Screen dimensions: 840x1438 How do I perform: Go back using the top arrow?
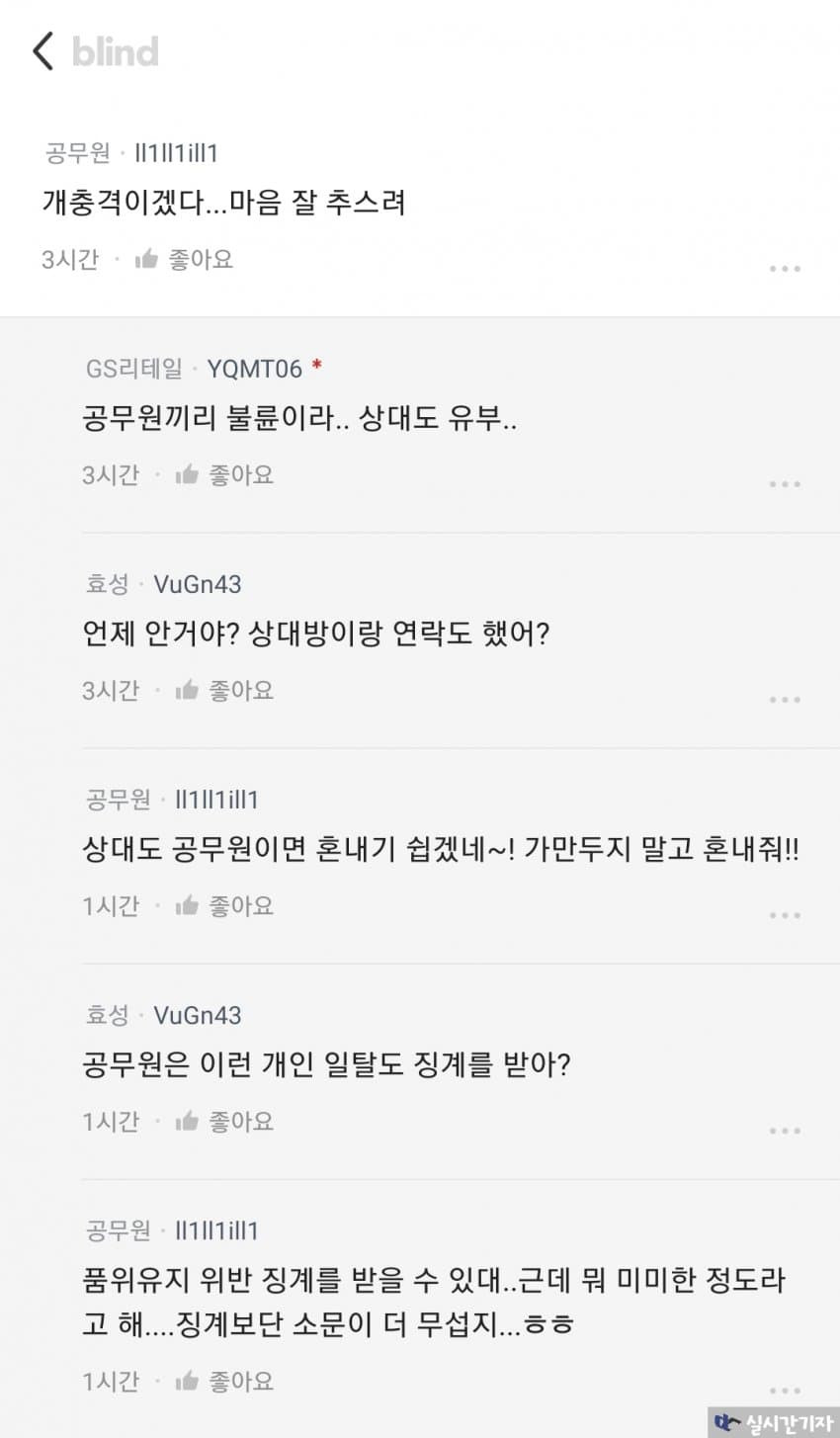coord(43,50)
